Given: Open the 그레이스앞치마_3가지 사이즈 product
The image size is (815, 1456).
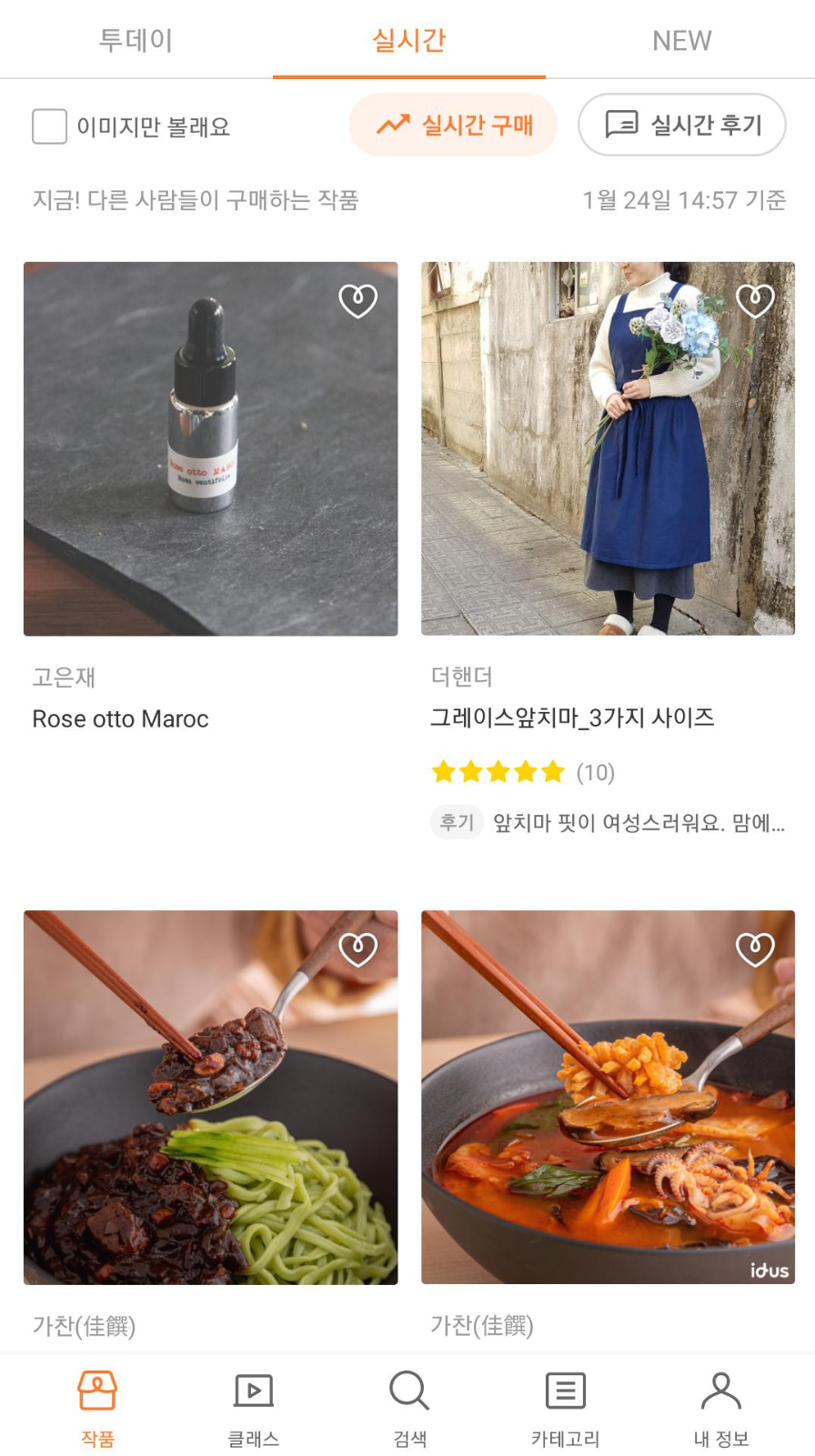Looking at the screenshot, I should (x=608, y=449).
